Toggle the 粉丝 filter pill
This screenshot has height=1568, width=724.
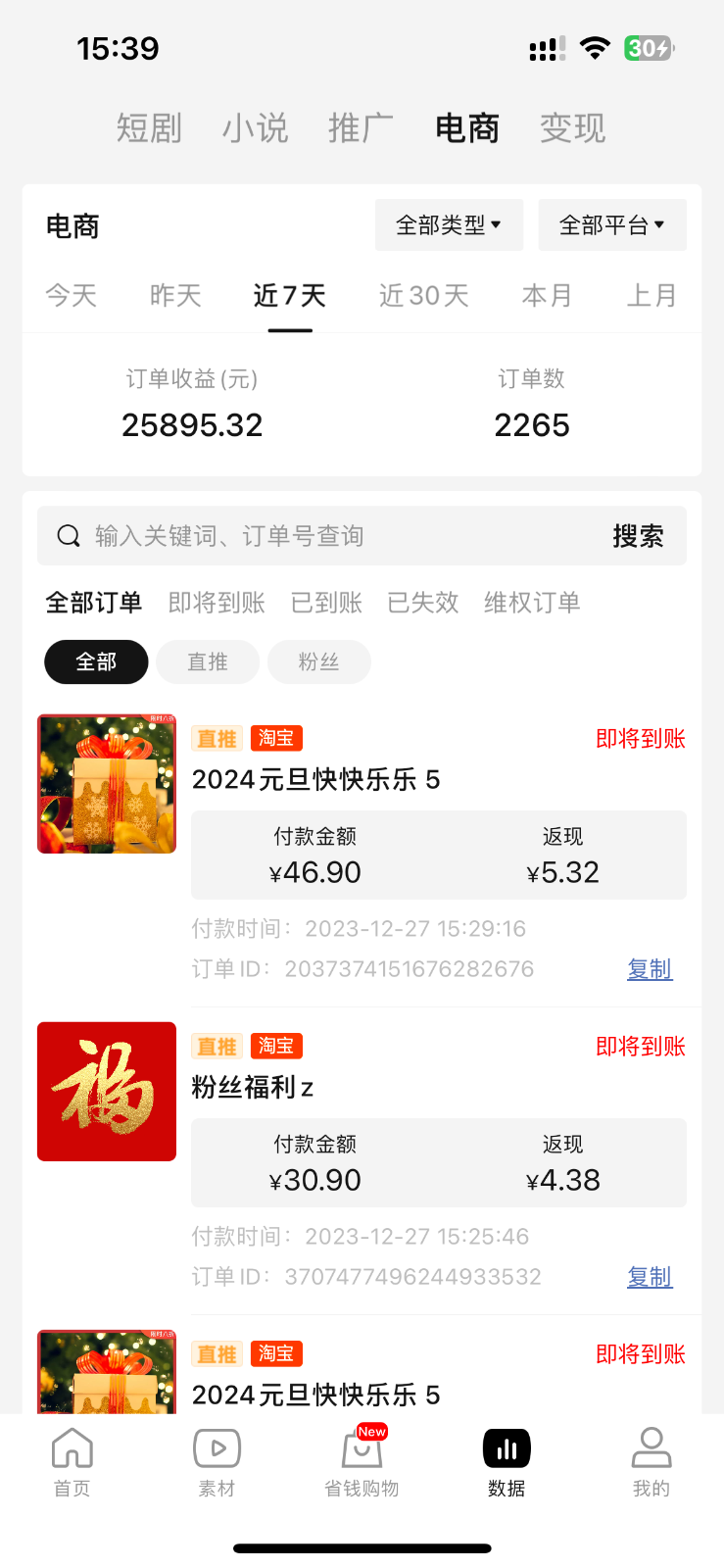click(x=318, y=661)
